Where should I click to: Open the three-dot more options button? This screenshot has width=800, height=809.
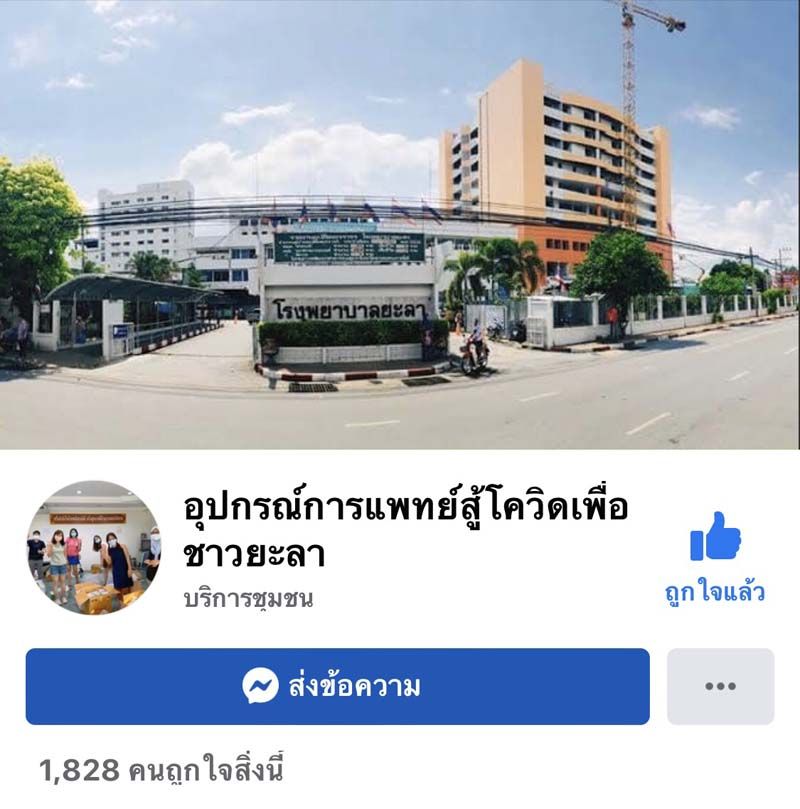pyautogui.click(x=720, y=686)
